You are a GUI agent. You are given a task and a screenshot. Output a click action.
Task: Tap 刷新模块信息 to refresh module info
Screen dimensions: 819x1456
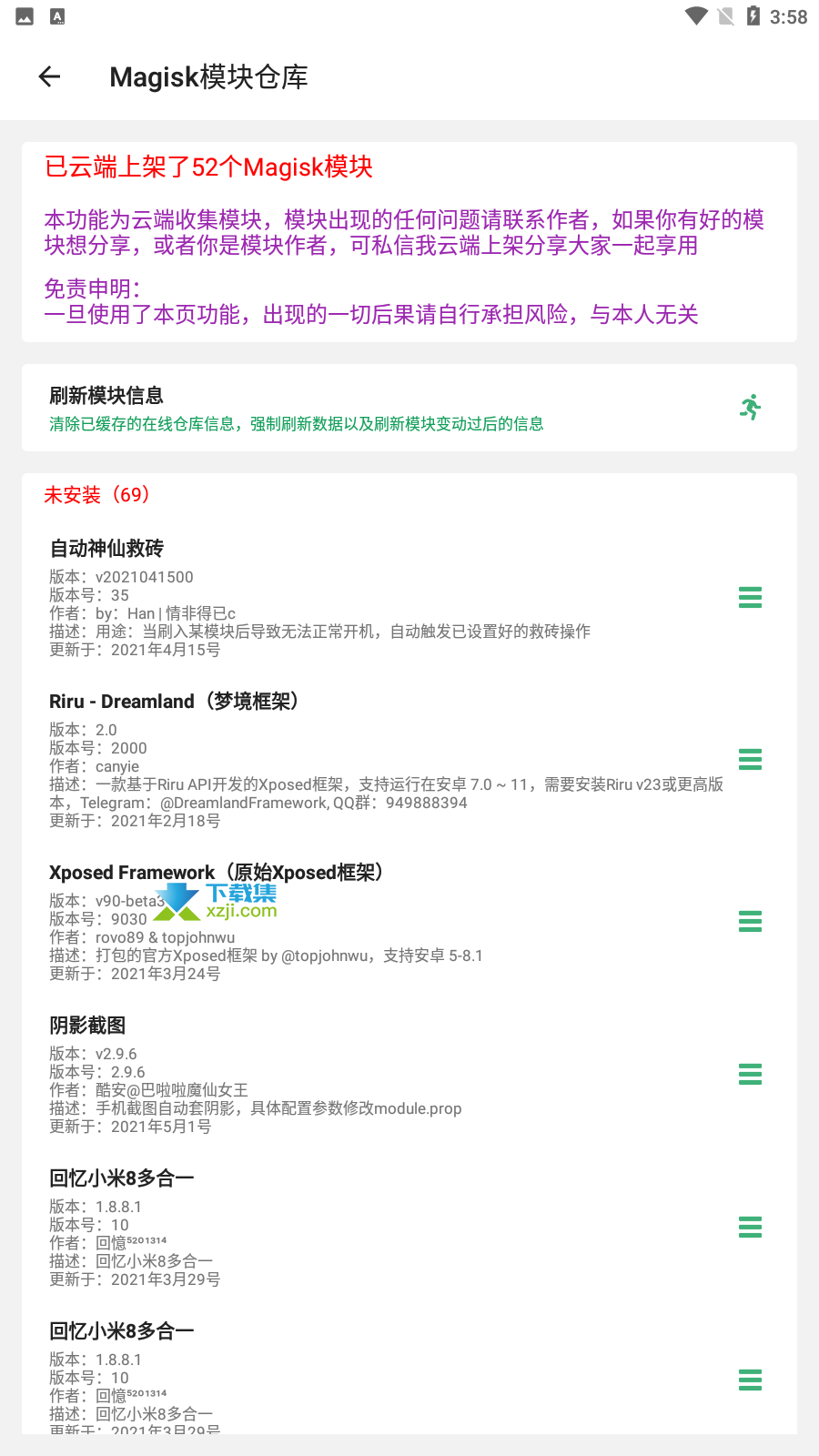coord(409,408)
